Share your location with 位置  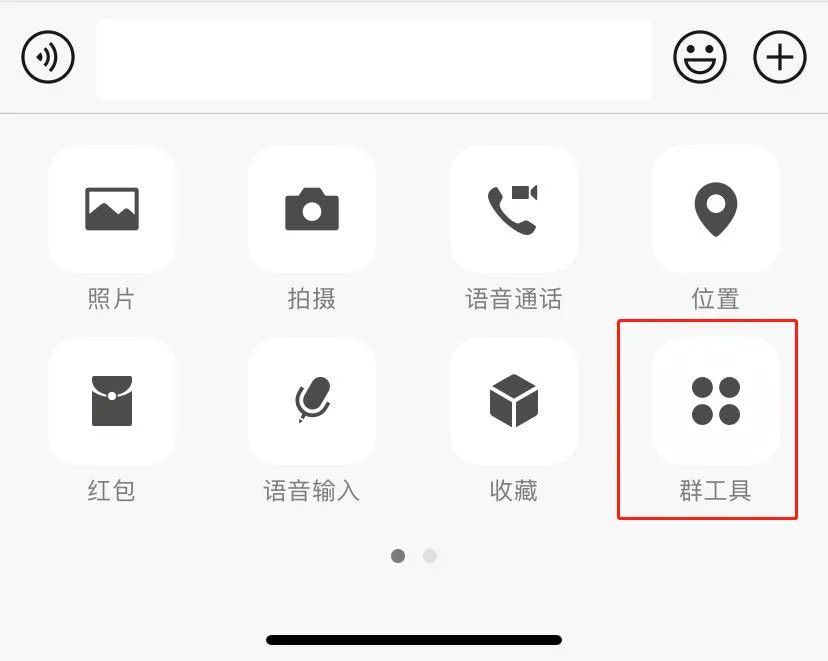point(715,210)
